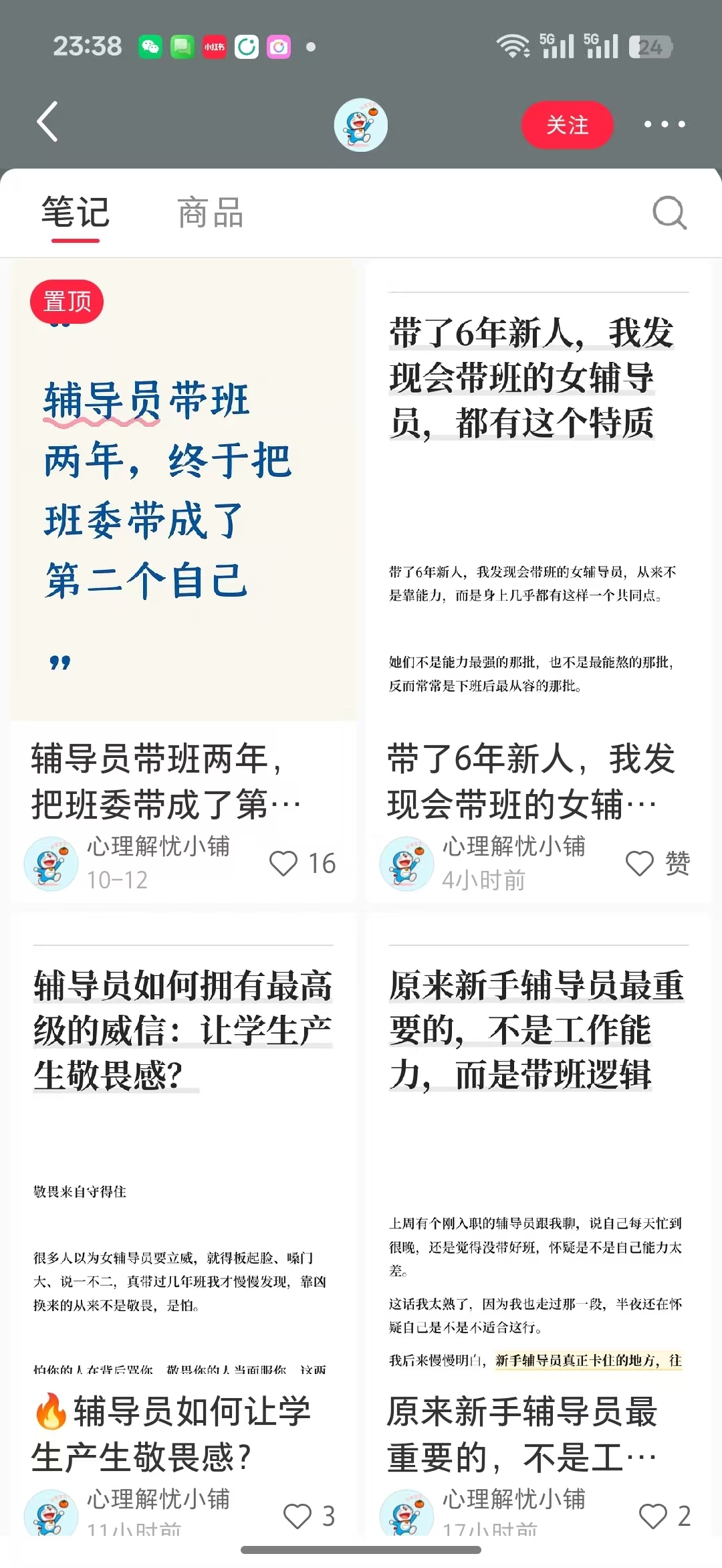Like the note posted 4小时前
Viewport: 722px width, 1568px height.
[x=658, y=863]
